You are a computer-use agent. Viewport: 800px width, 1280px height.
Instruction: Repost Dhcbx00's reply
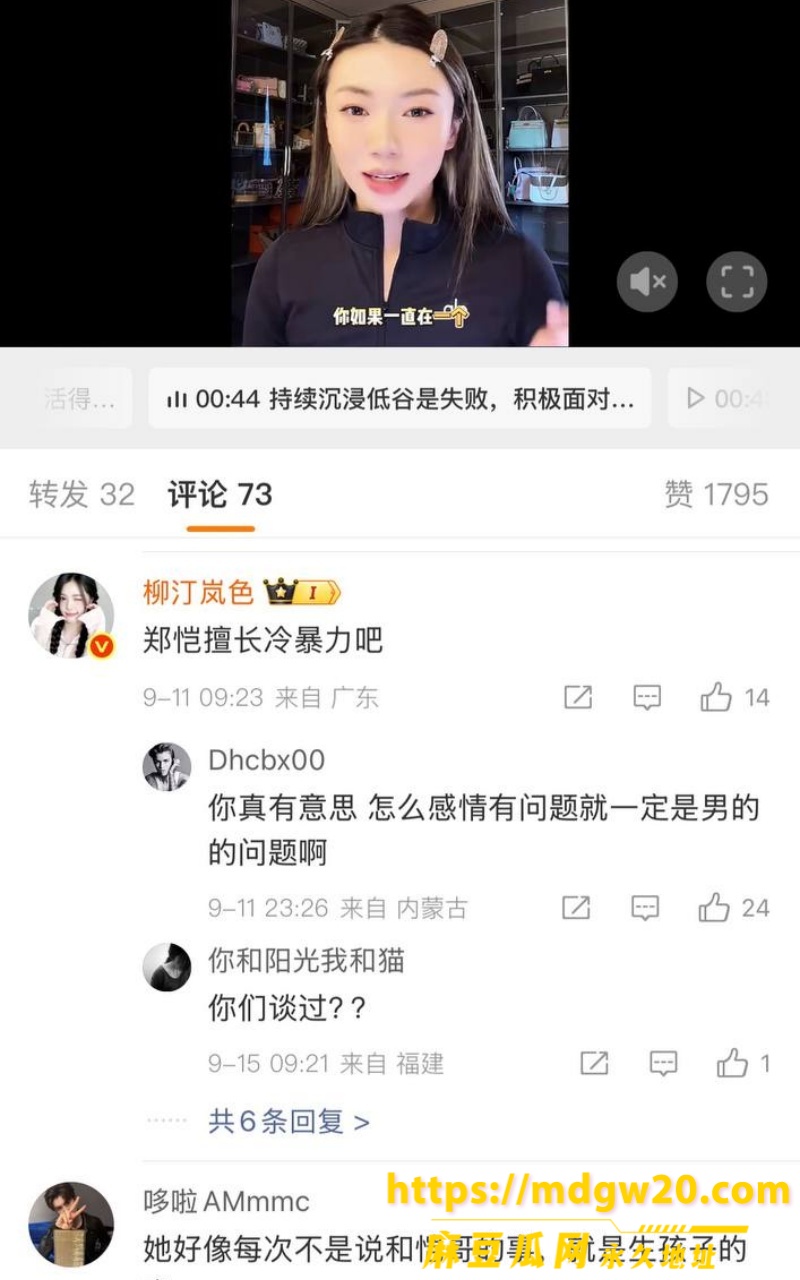pyautogui.click(x=576, y=908)
